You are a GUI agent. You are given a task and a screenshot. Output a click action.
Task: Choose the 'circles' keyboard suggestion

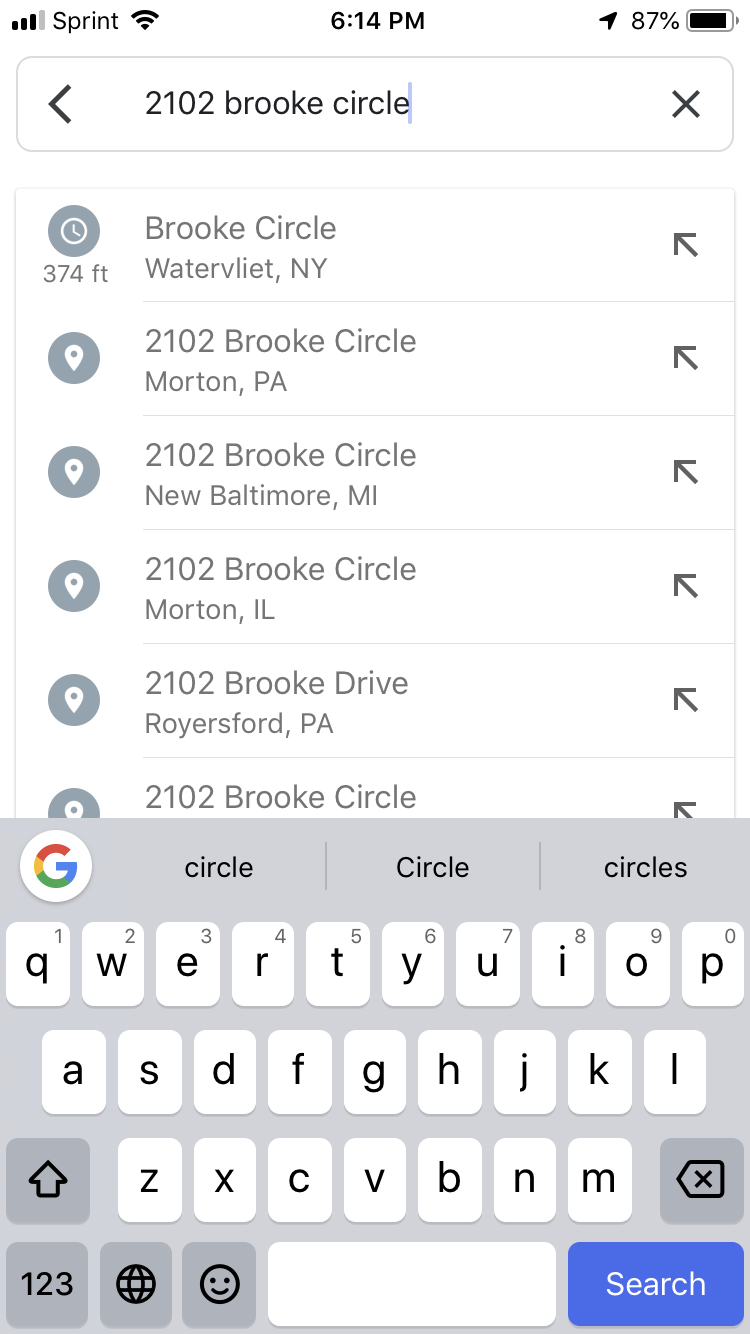pos(645,866)
